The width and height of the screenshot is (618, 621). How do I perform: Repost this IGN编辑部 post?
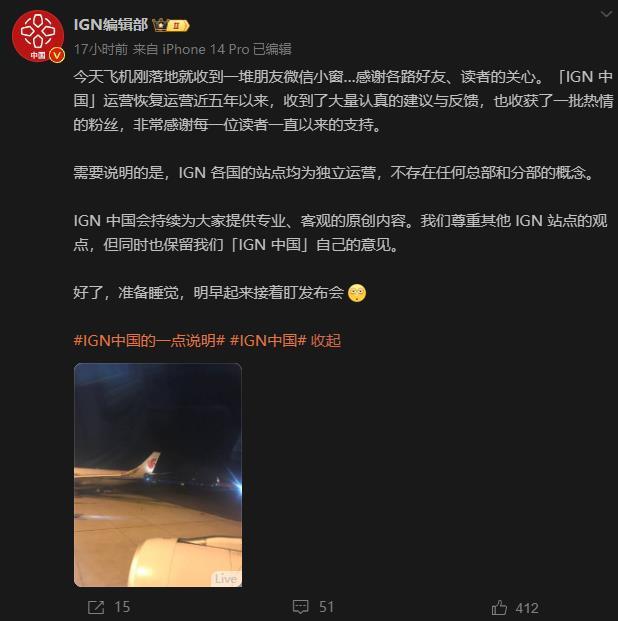(x=109, y=607)
